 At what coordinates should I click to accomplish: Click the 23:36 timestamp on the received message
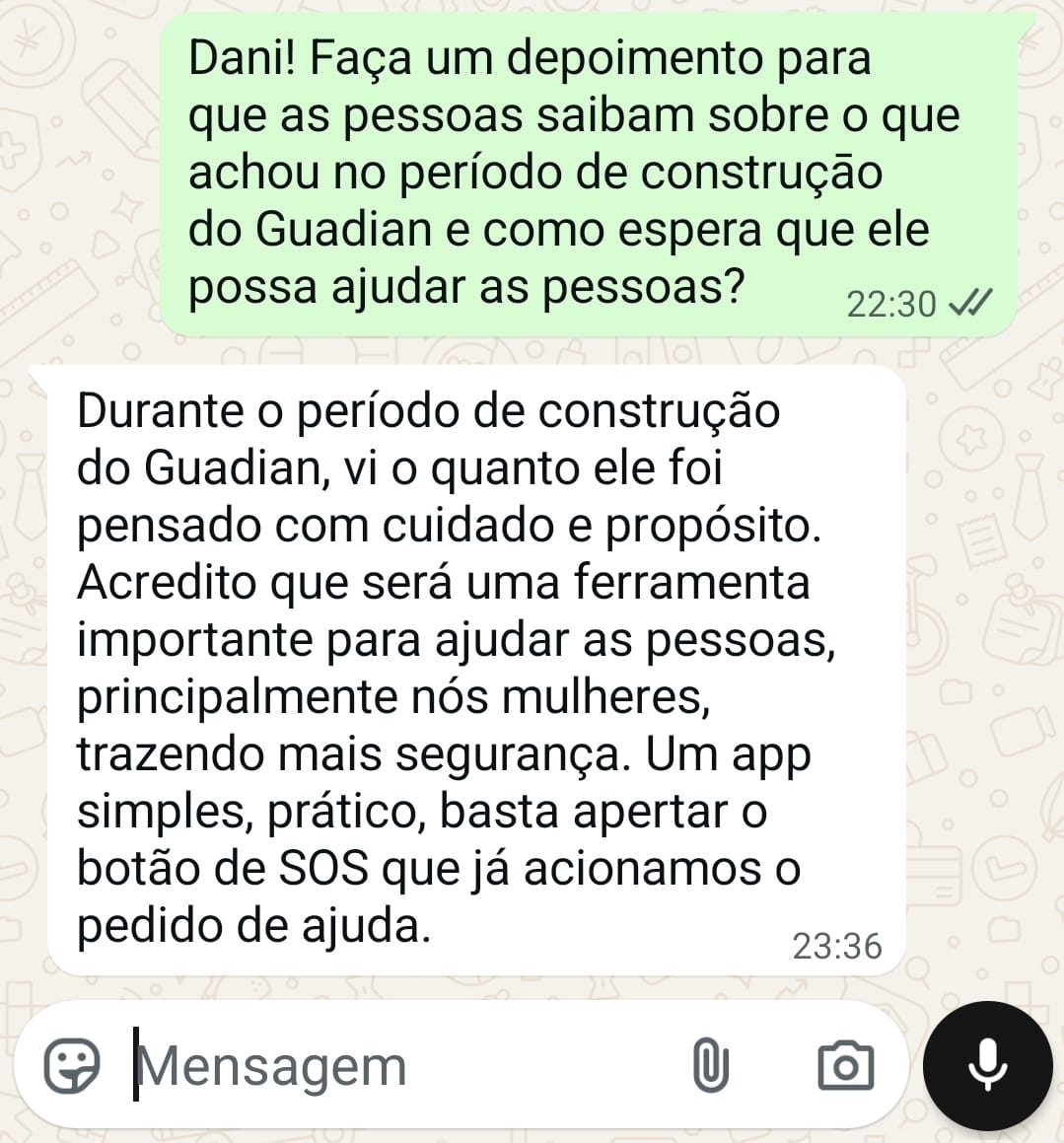point(837,944)
